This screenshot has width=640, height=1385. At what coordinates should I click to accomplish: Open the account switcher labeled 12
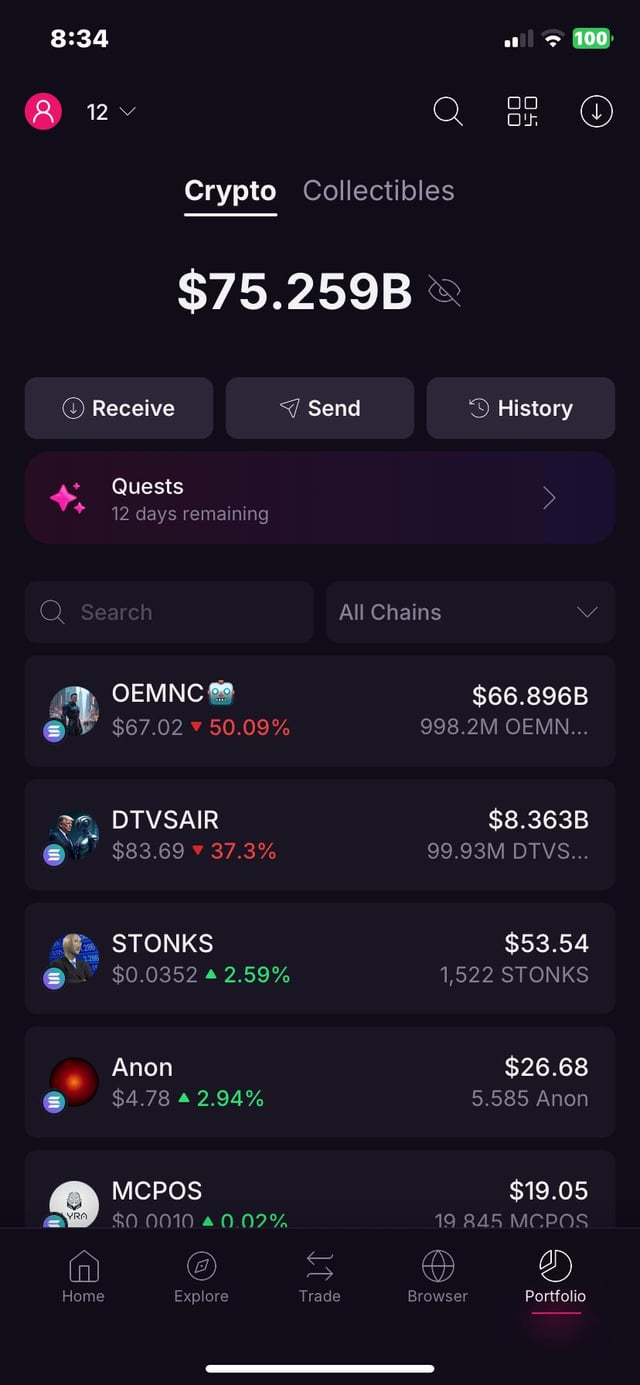[x=110, y=112]
